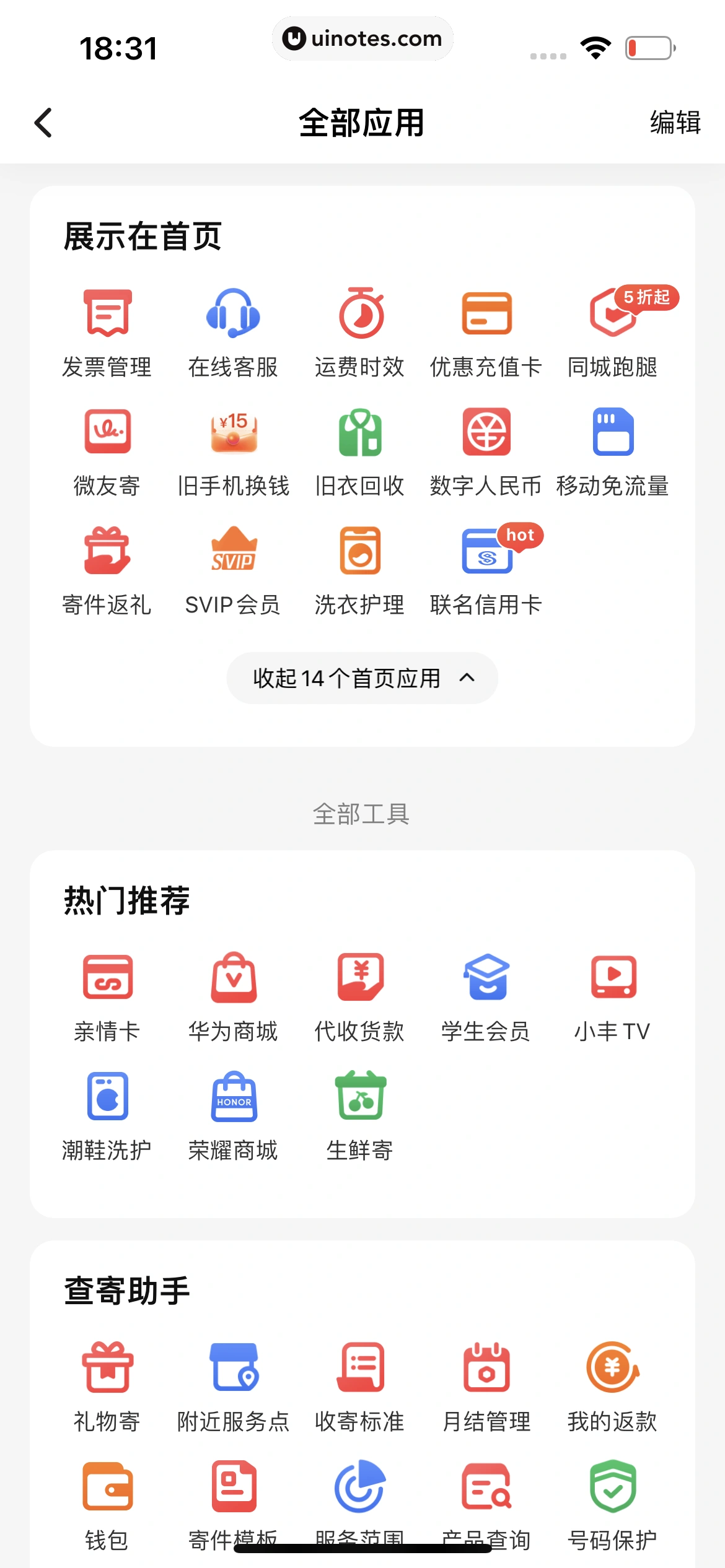Open the SVIP 会员 membership icon
The width and height of the screenshot is (725, 1568).
pyautogui.click(x=233, y=567)
